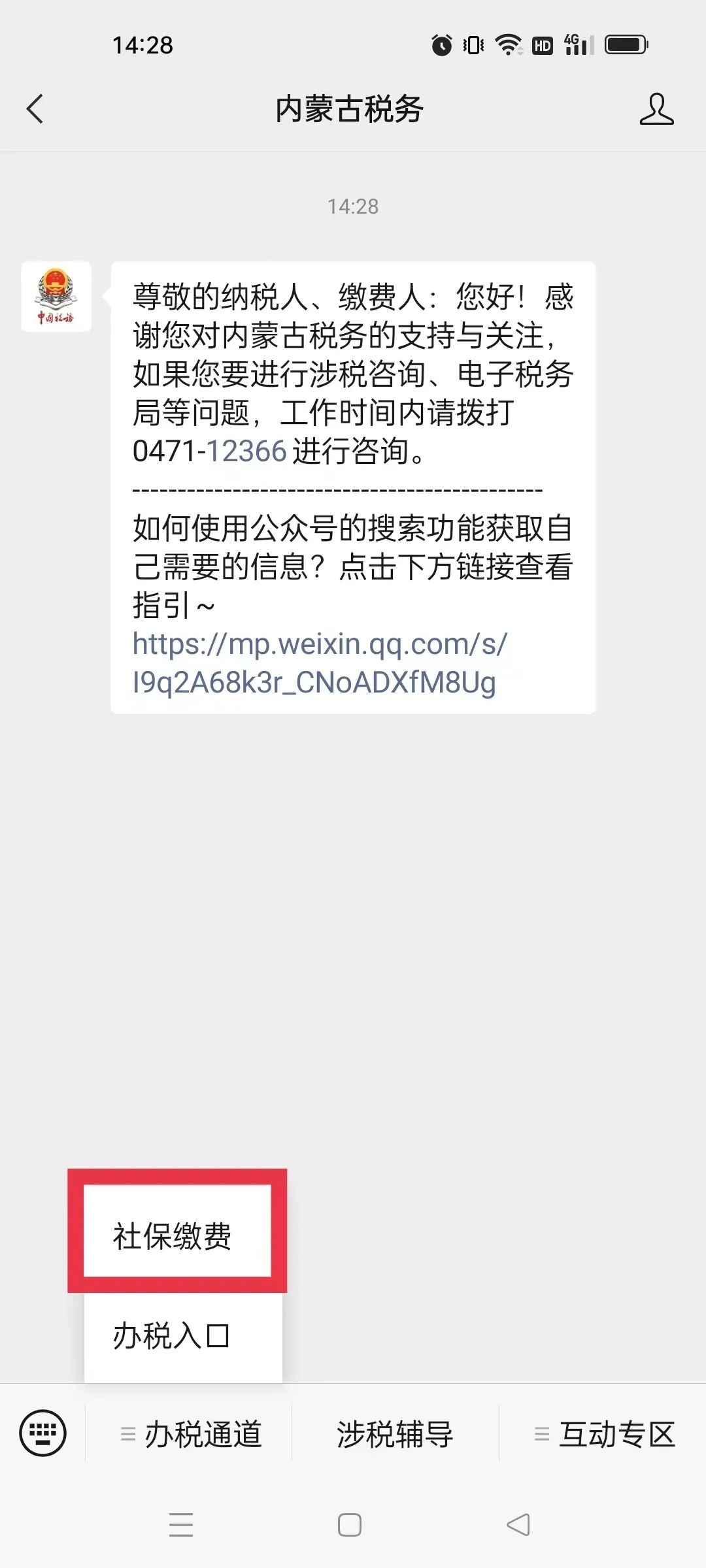Open the mp.weixin.qq.com guide link
706x1568 pixels.
319,663
